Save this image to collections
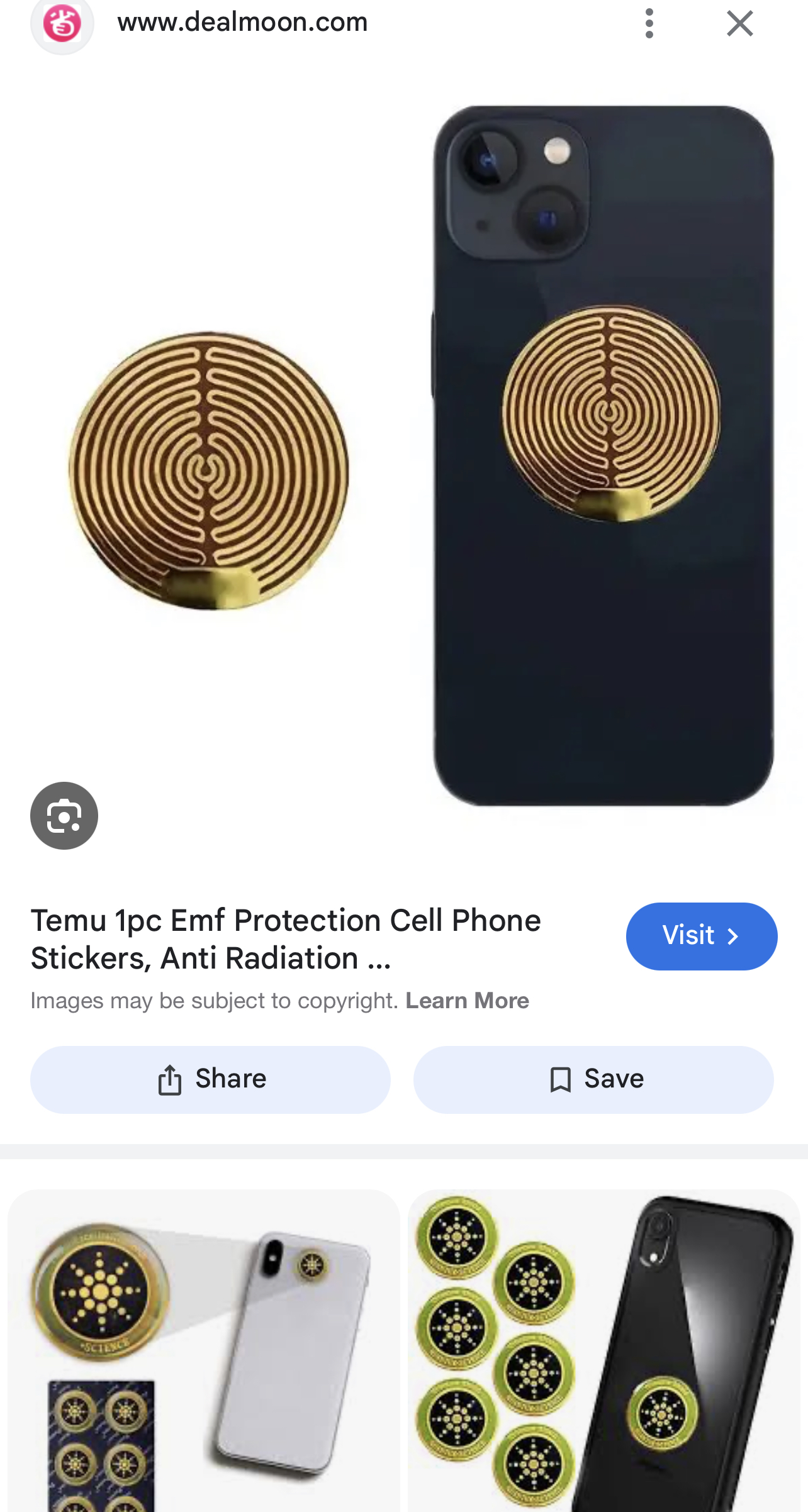The height and width of the screenshot is (1512, 808). pos(593,1079)
